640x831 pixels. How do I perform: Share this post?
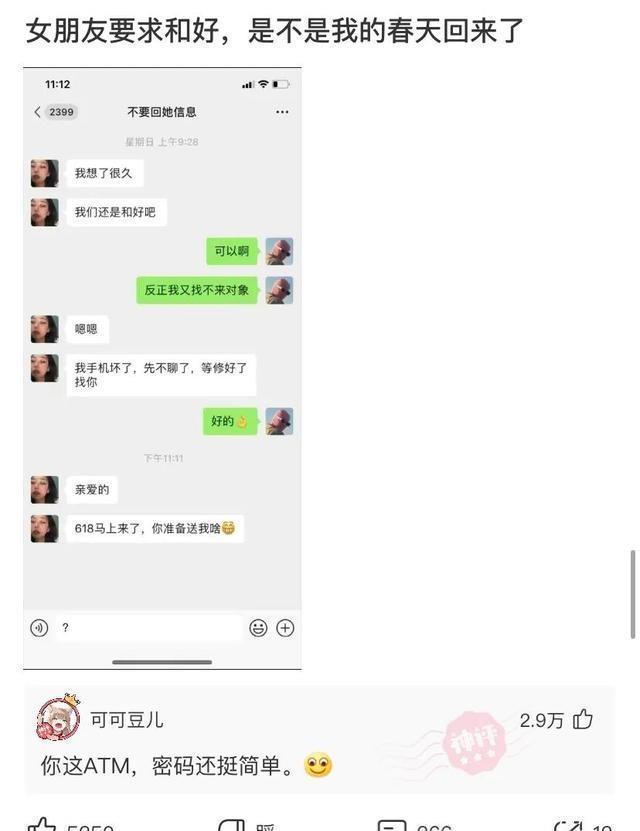pyautogui.click(x=568, y=826)
